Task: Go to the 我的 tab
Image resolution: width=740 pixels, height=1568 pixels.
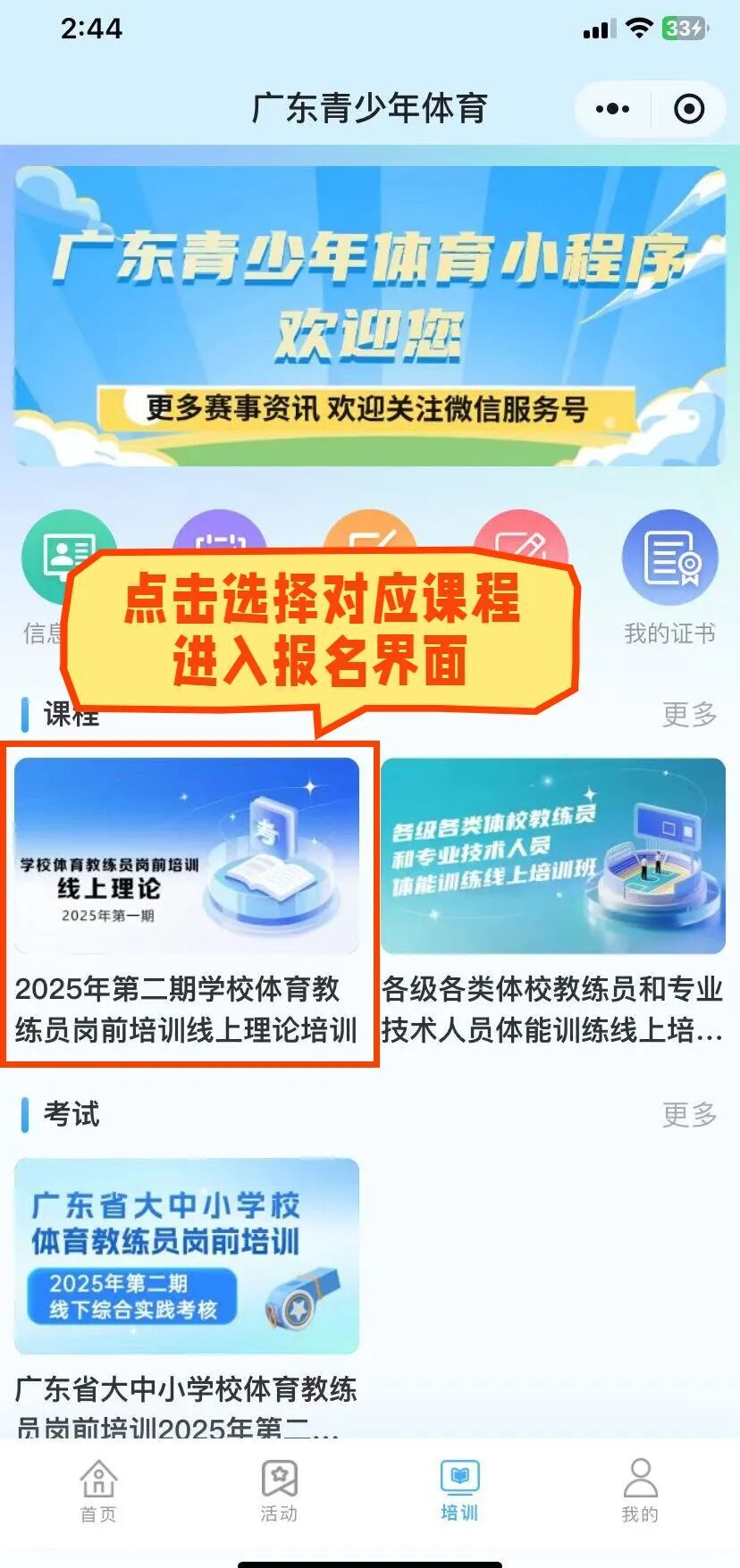Action: 640,1490
